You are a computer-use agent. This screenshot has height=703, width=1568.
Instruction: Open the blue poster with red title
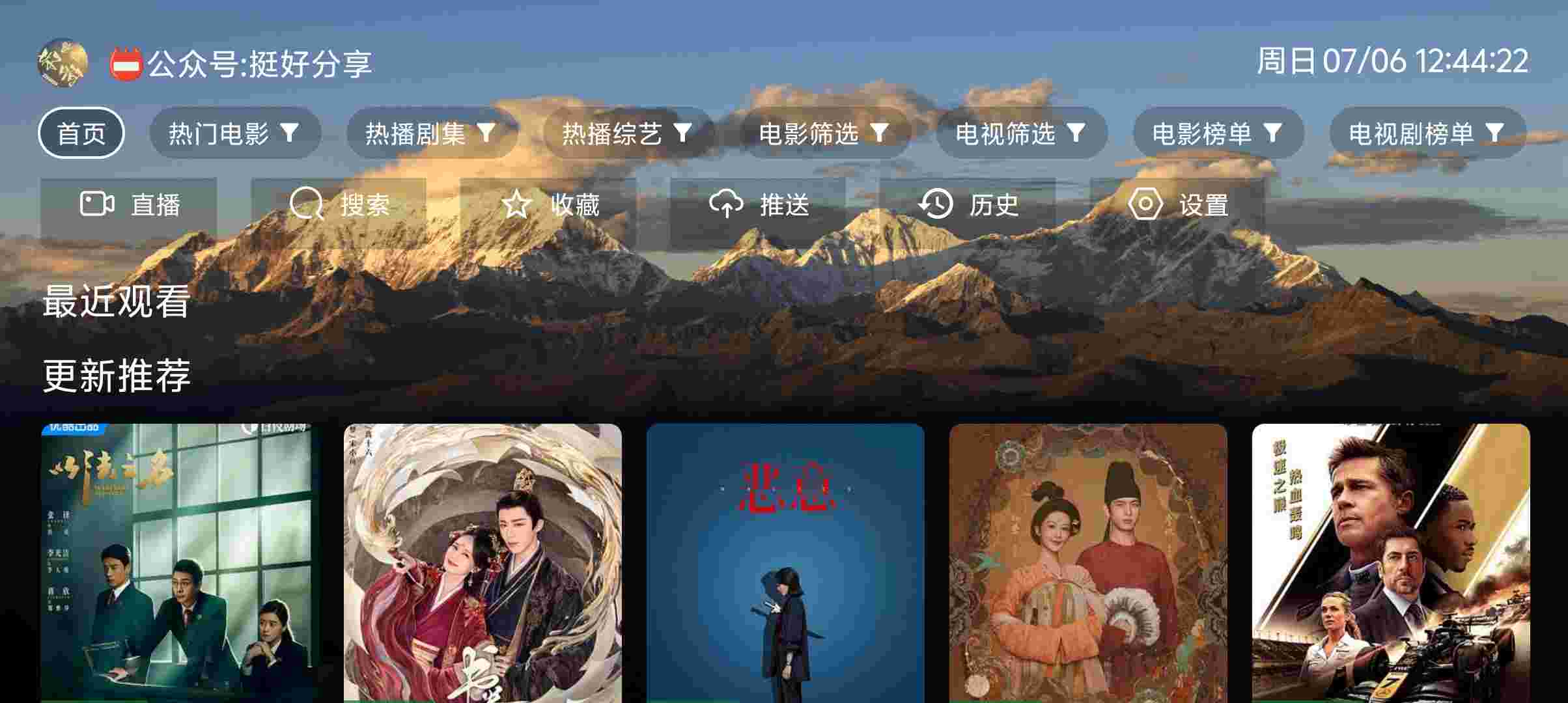click(x=785, y=563)
